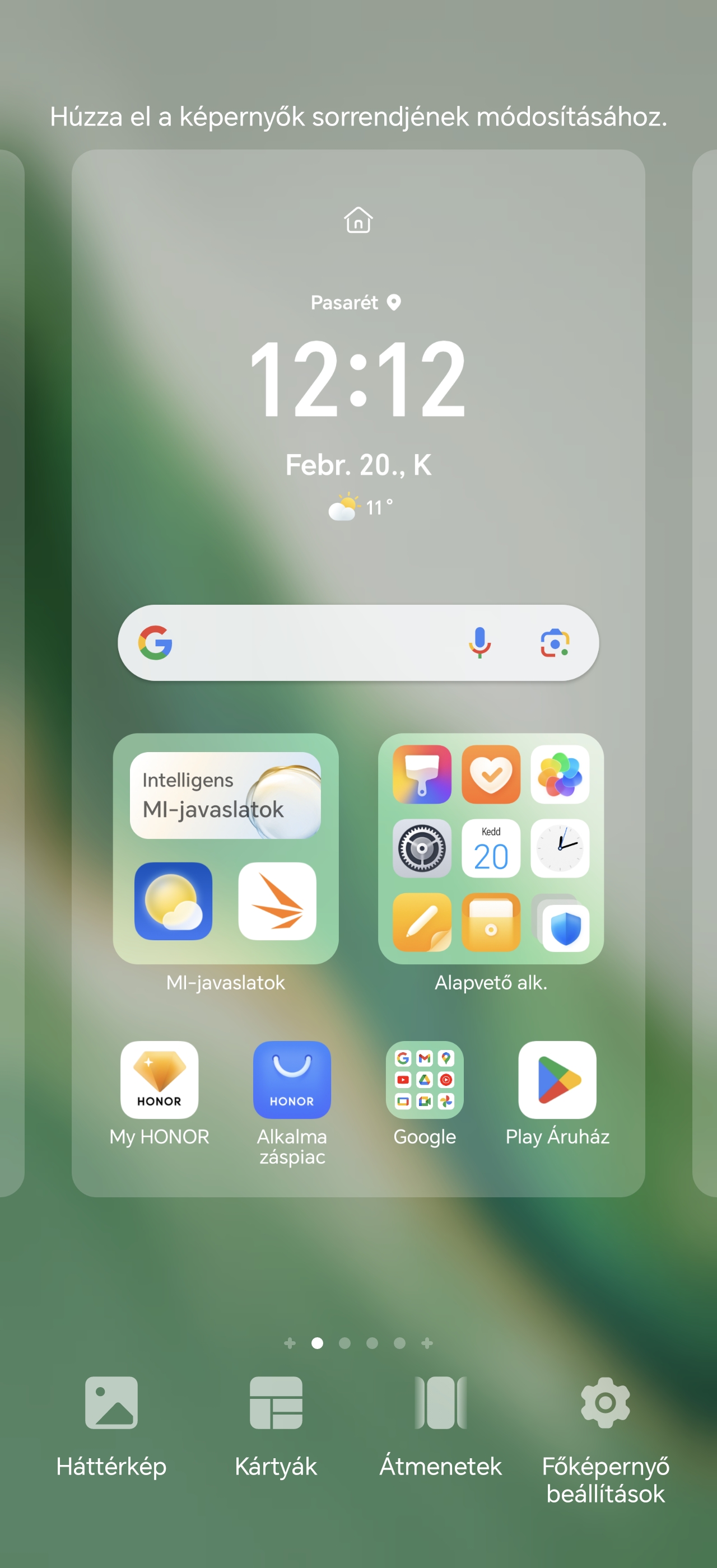Screen dimensions: 717x1568
Task: Open the My HONOR app
Action: click(x=160, y=1080)
